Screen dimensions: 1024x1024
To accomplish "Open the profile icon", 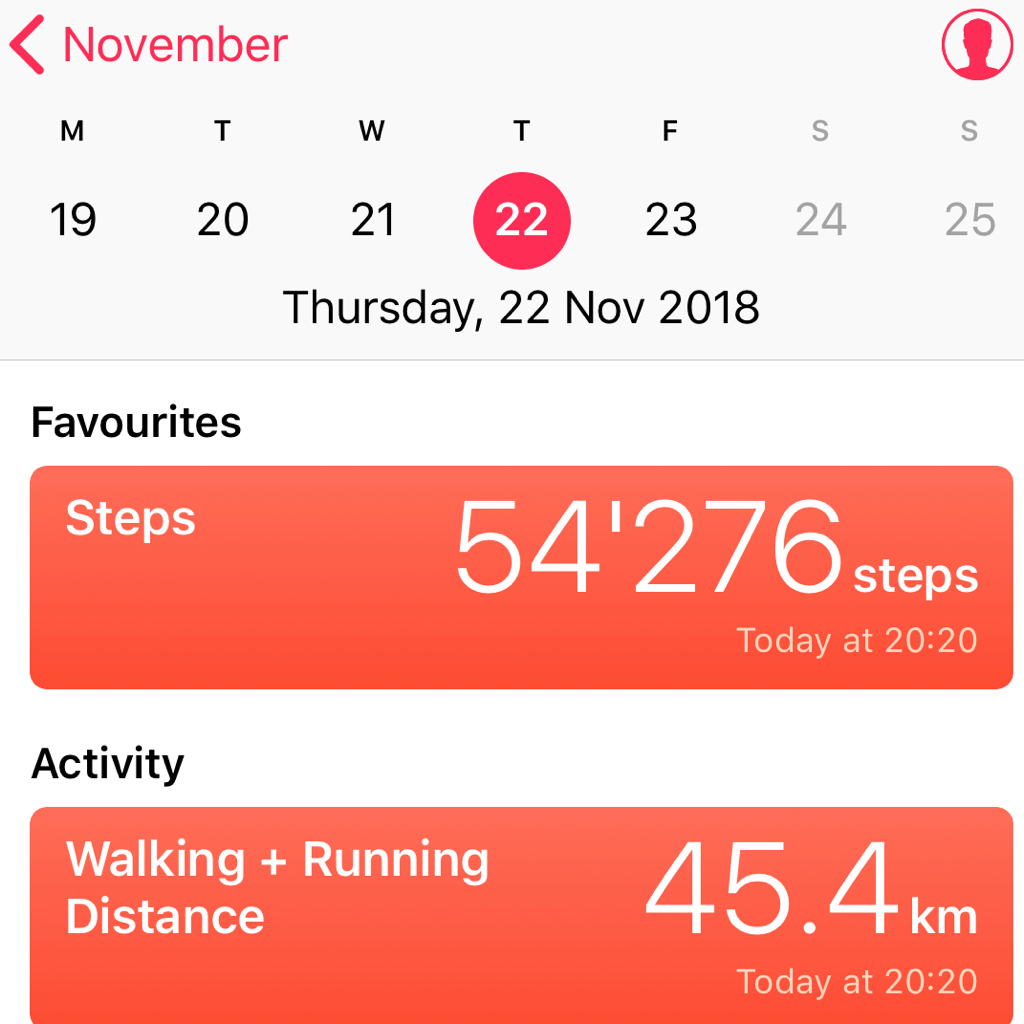I will [977, 45].
